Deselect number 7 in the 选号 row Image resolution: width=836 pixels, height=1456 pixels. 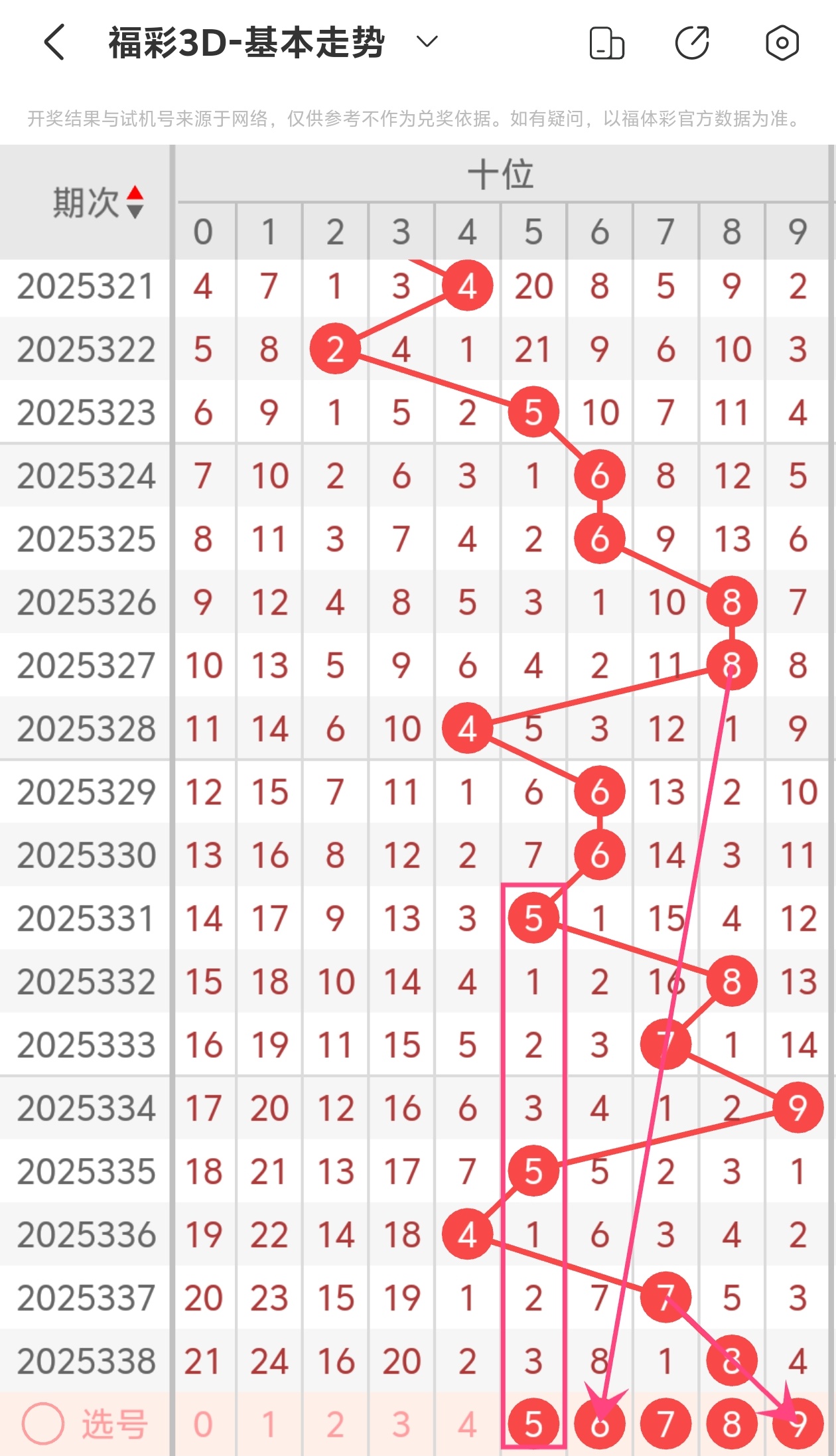(x=665, y=1424)
